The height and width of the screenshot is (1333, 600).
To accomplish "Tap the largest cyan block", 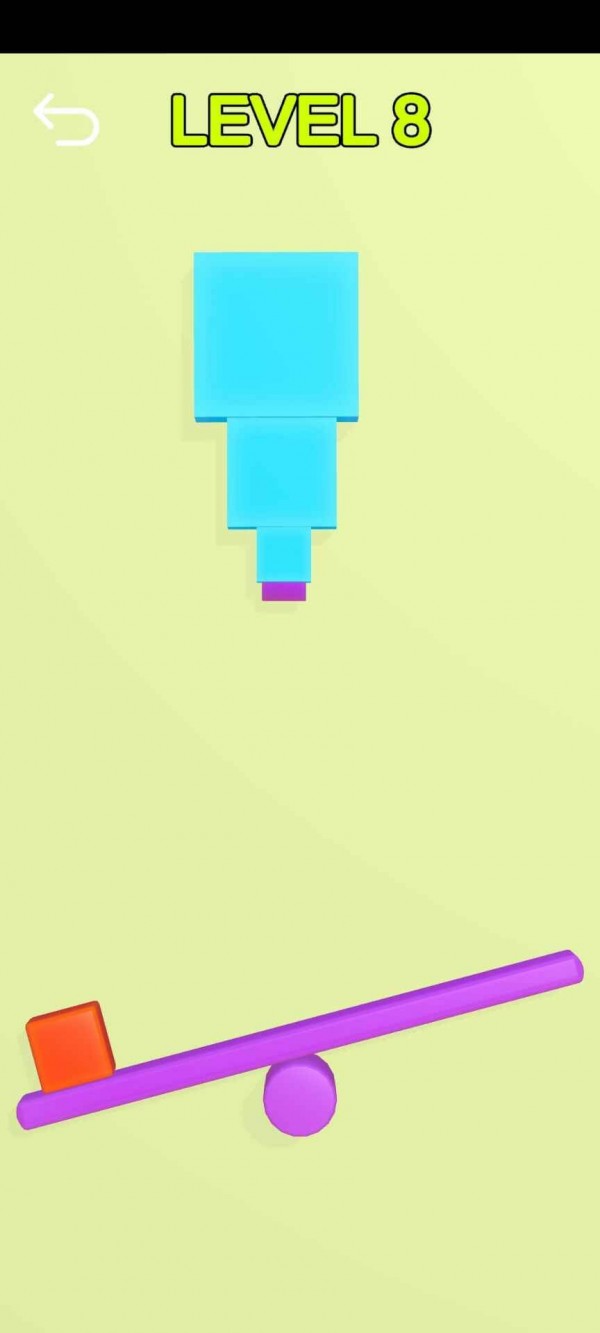I will click(276, 334).
